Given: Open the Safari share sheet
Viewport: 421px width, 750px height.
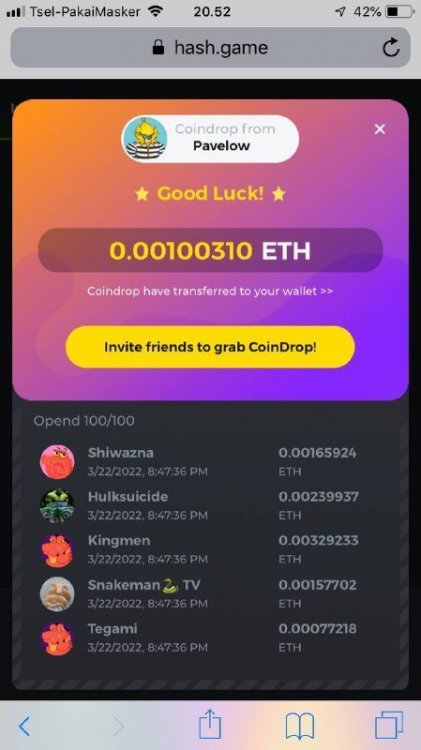Looking at the screenshot, I should point(210,724).
